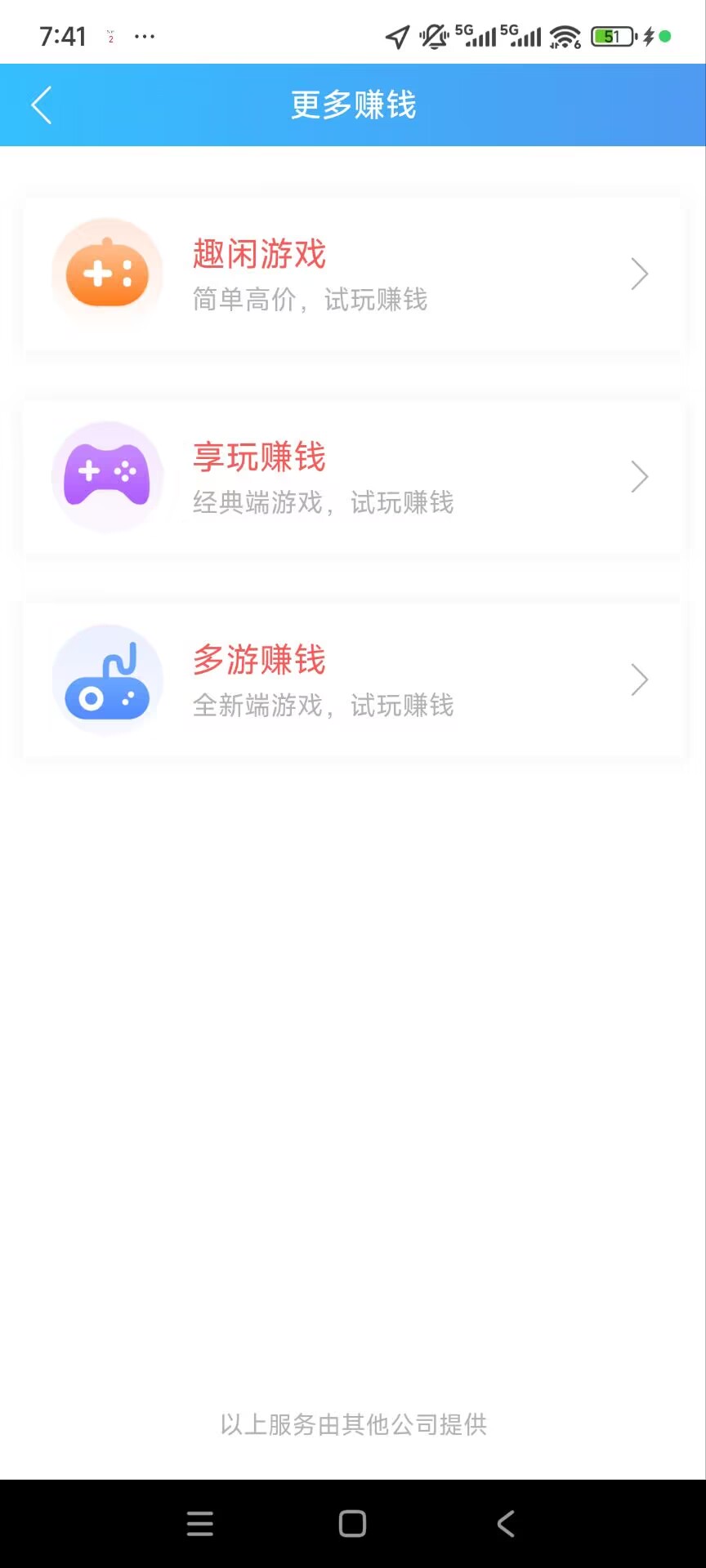Expand the 享玩赚钱 row via its chevron

click(x=640, y=476)
